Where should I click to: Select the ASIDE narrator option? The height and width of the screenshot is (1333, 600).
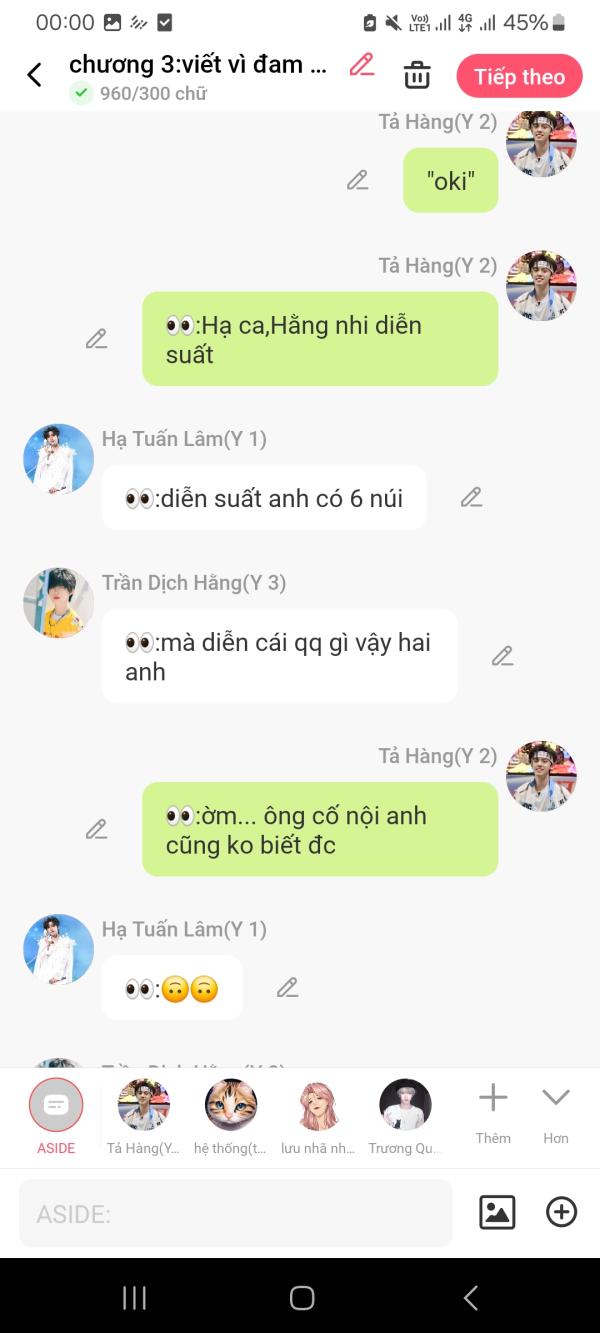point(56,1117)
